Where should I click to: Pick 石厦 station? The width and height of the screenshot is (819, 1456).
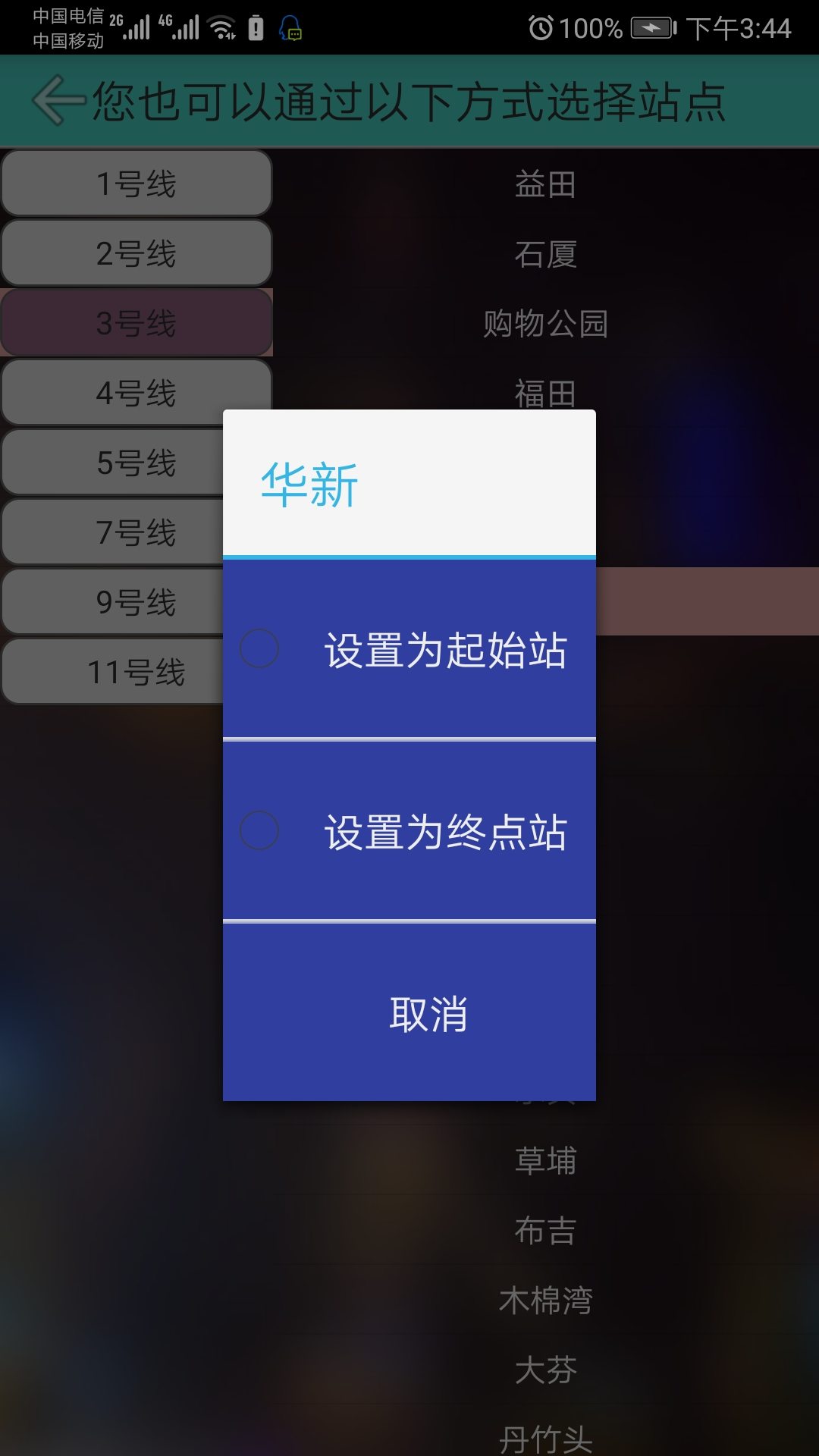tap(546, 254)
